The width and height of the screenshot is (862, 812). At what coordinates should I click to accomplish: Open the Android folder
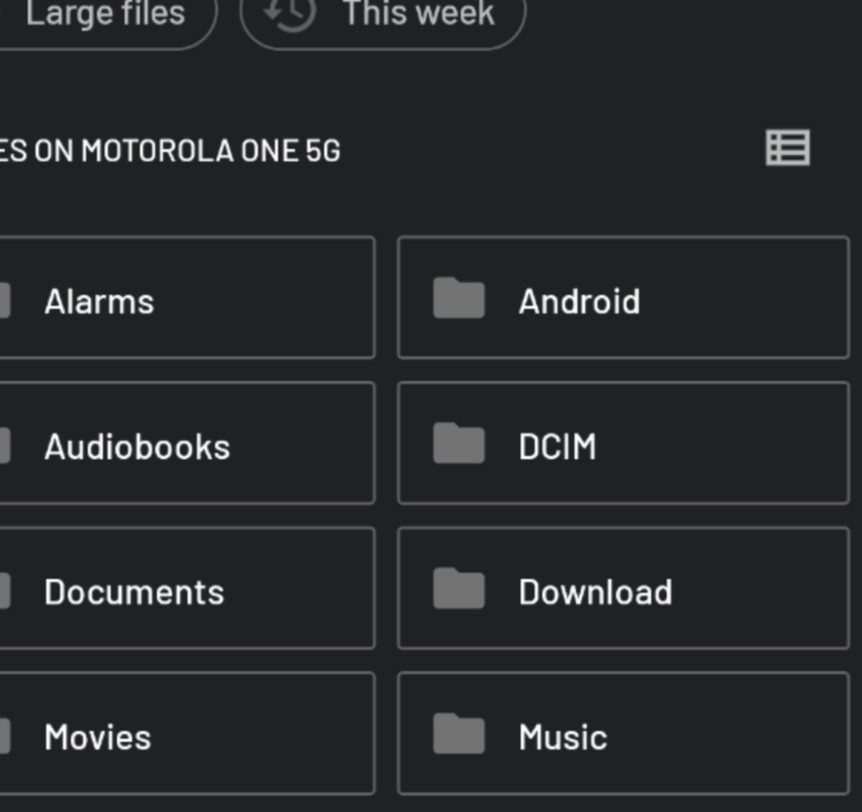(x=623, y=297)
